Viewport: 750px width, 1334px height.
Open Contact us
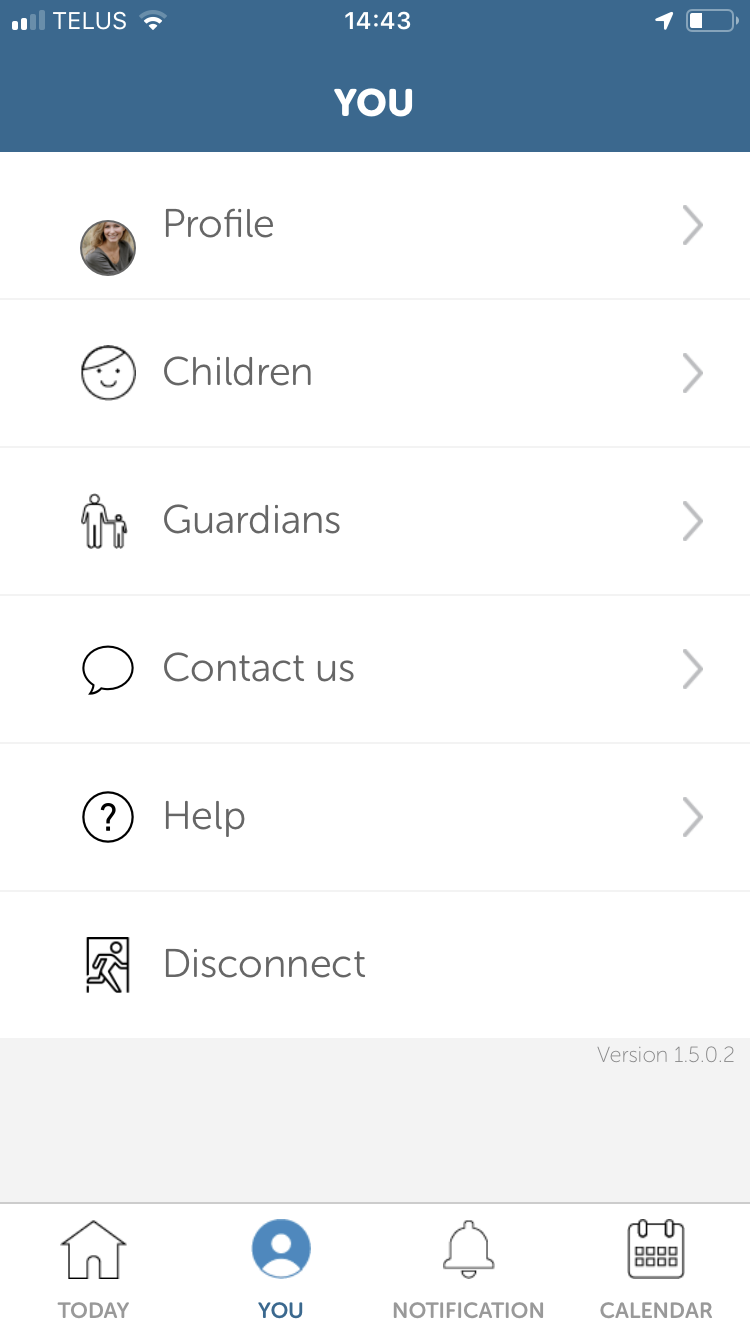[375, 669]
